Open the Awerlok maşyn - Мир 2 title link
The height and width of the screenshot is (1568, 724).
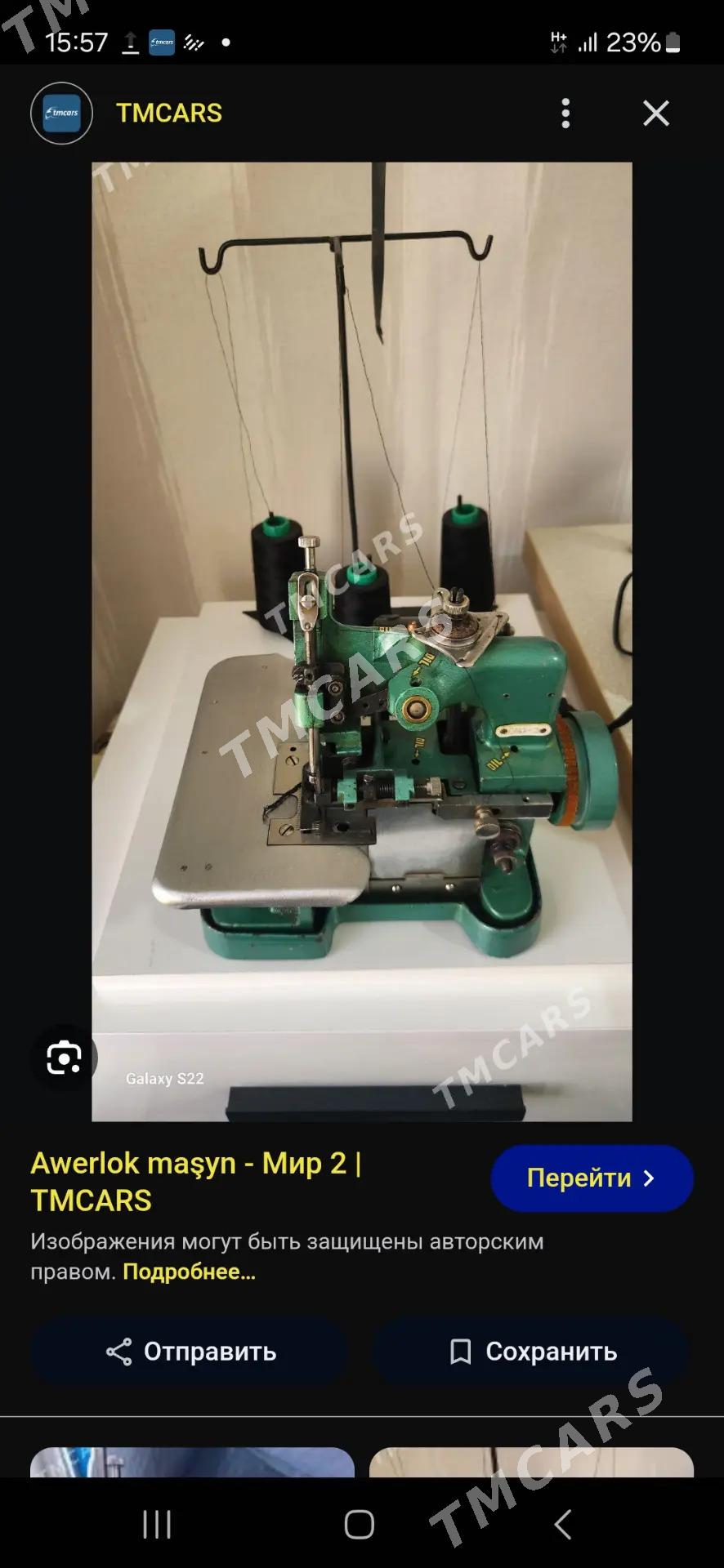point(196,1181)
